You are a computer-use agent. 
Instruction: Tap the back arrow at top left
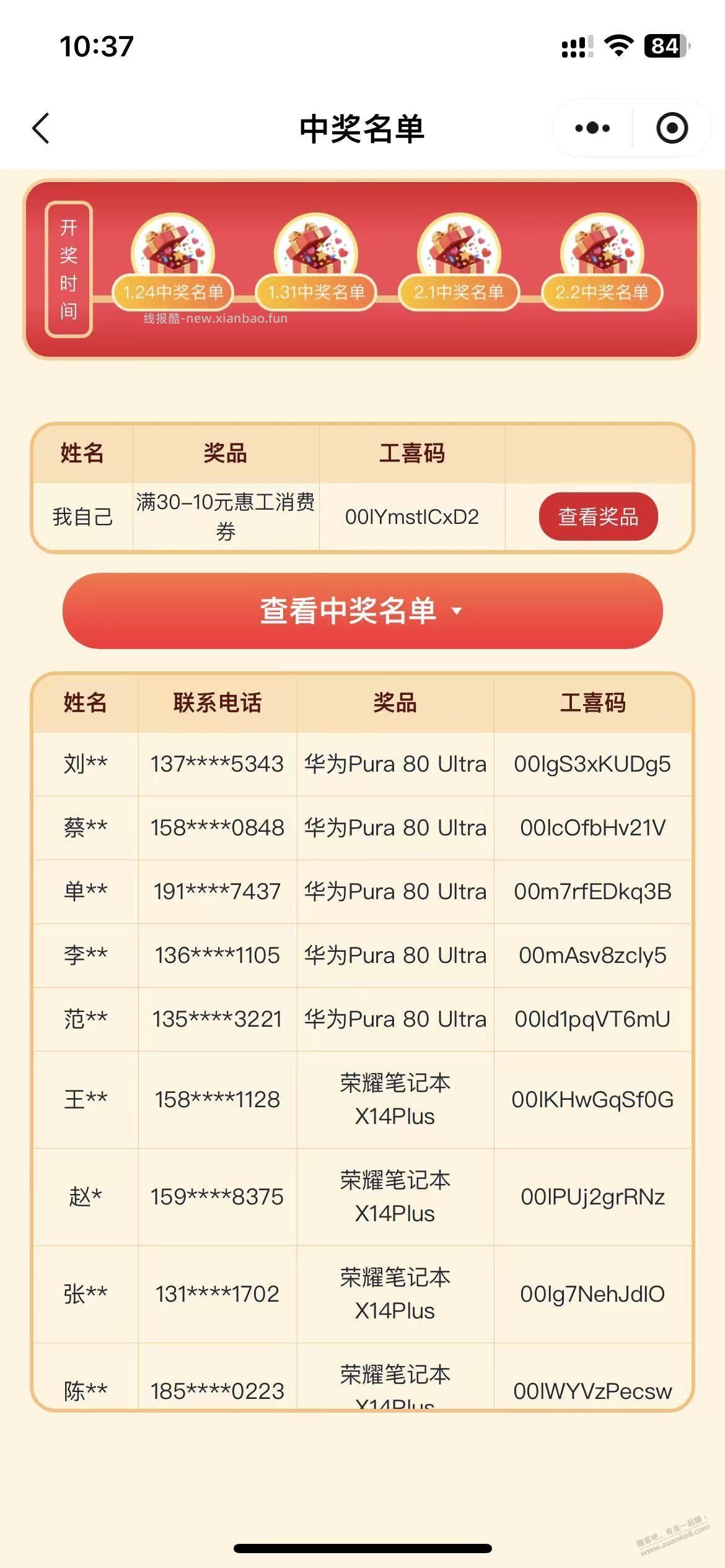[x=40, y=128]
